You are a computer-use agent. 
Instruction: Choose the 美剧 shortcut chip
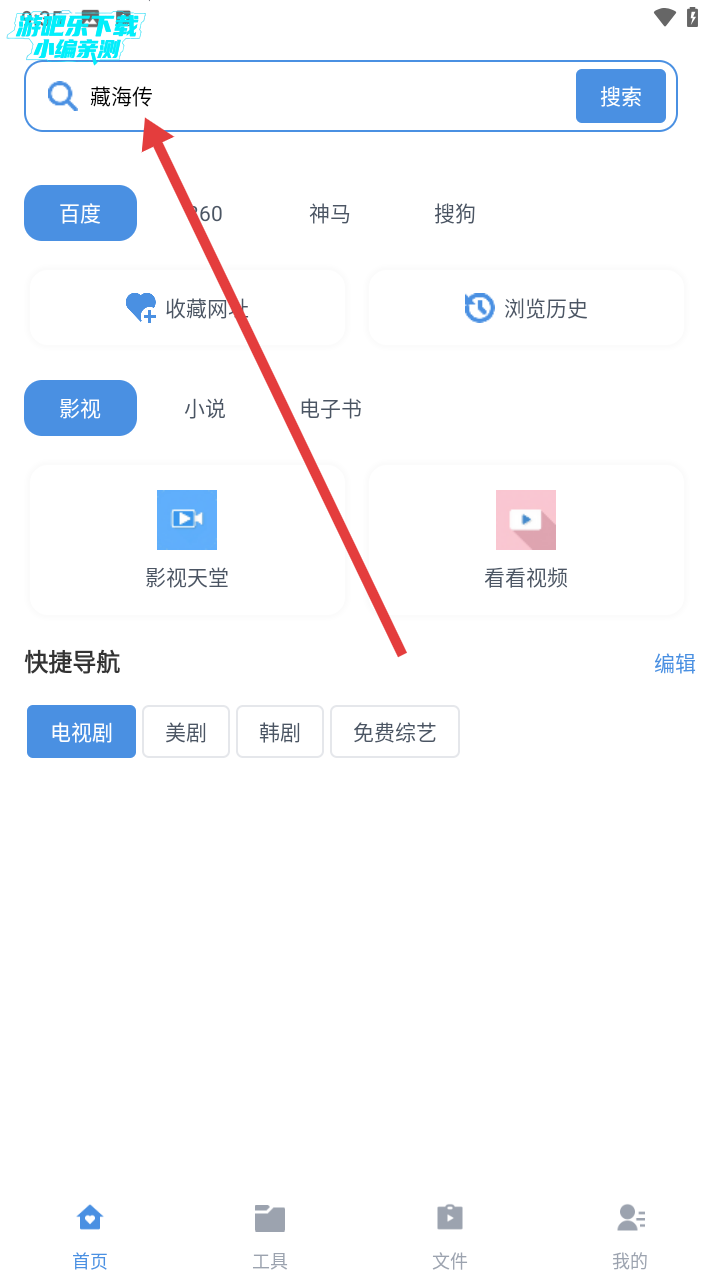coord(185,732)
